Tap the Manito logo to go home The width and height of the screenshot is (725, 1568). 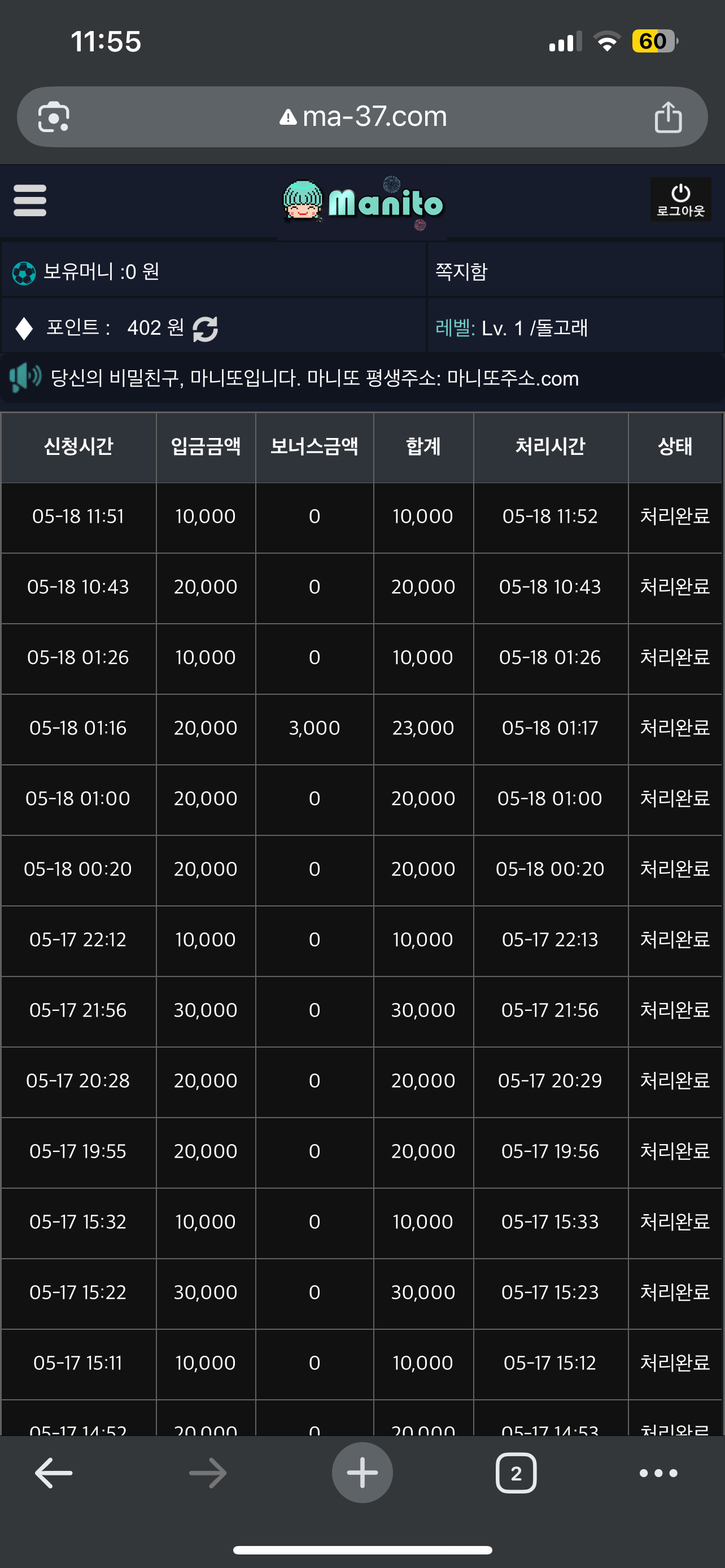363,202
